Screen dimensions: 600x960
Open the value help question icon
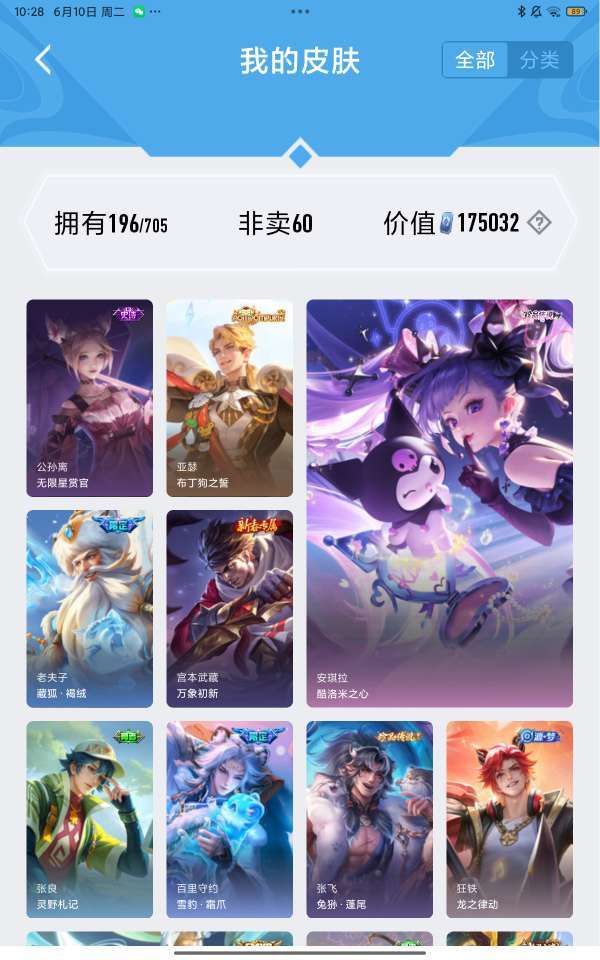click(539, 222)
